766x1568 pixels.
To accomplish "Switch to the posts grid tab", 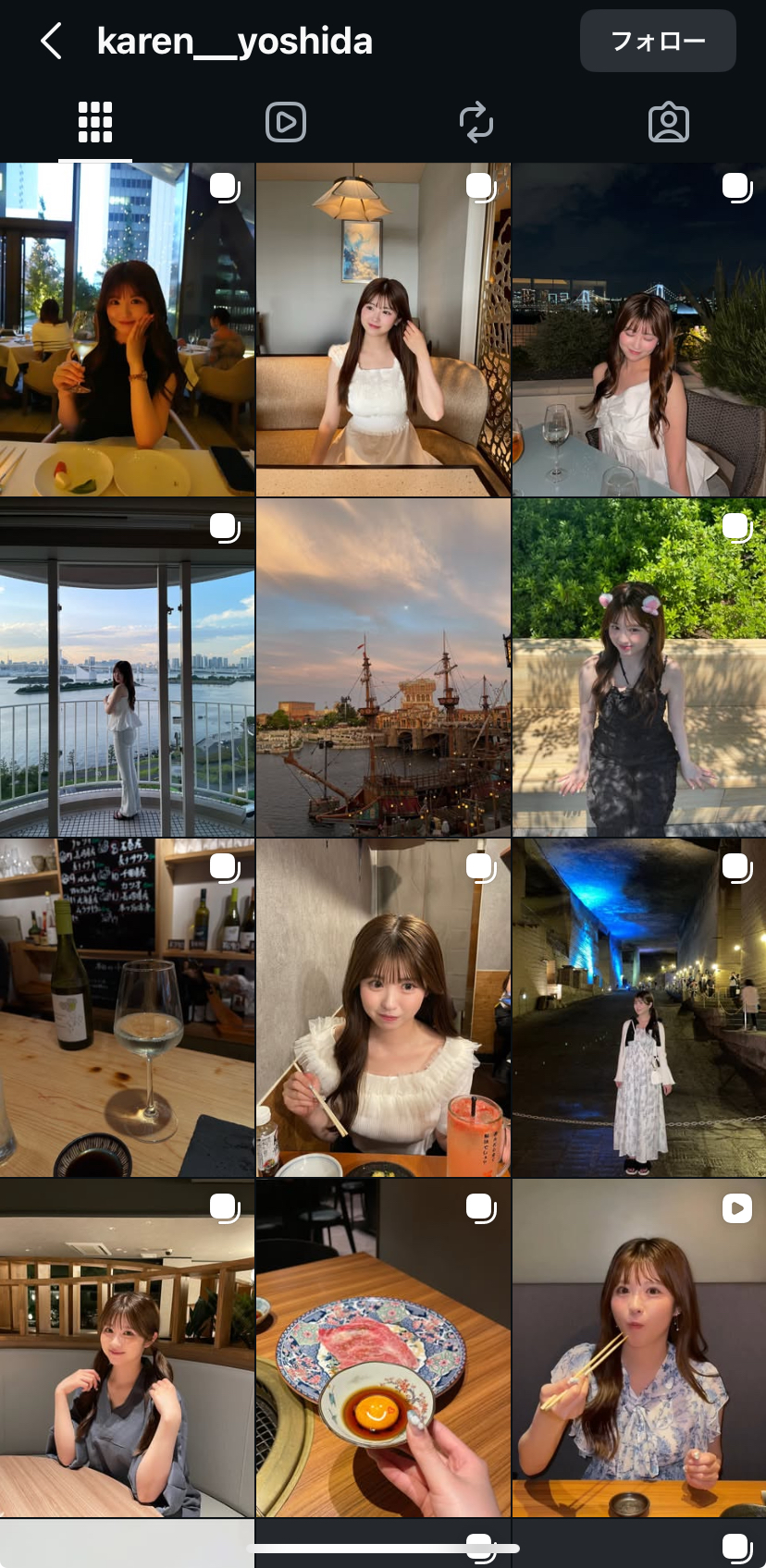I will [x=95, y=123].
